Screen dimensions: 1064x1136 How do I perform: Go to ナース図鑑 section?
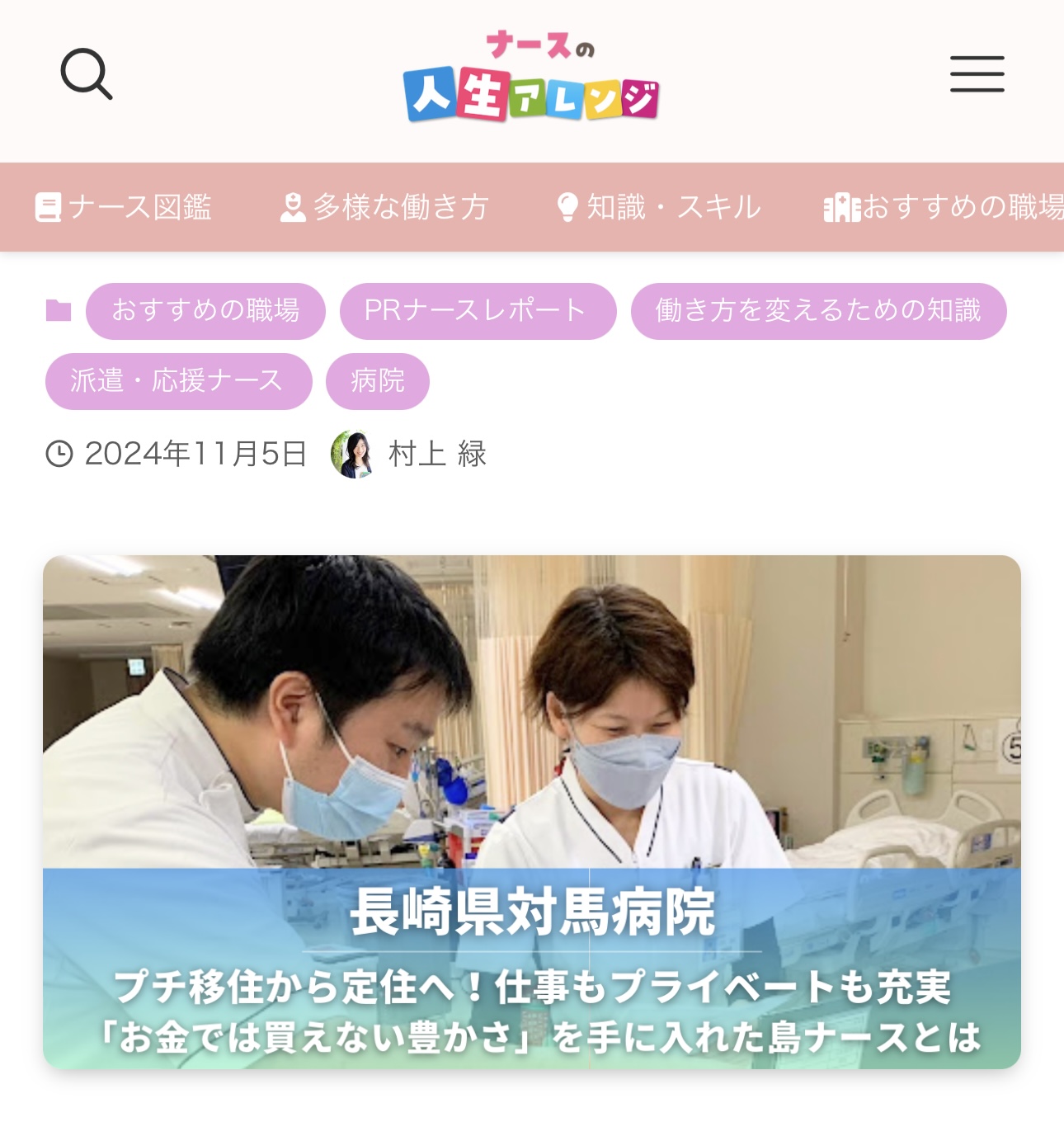pos(124,207)
